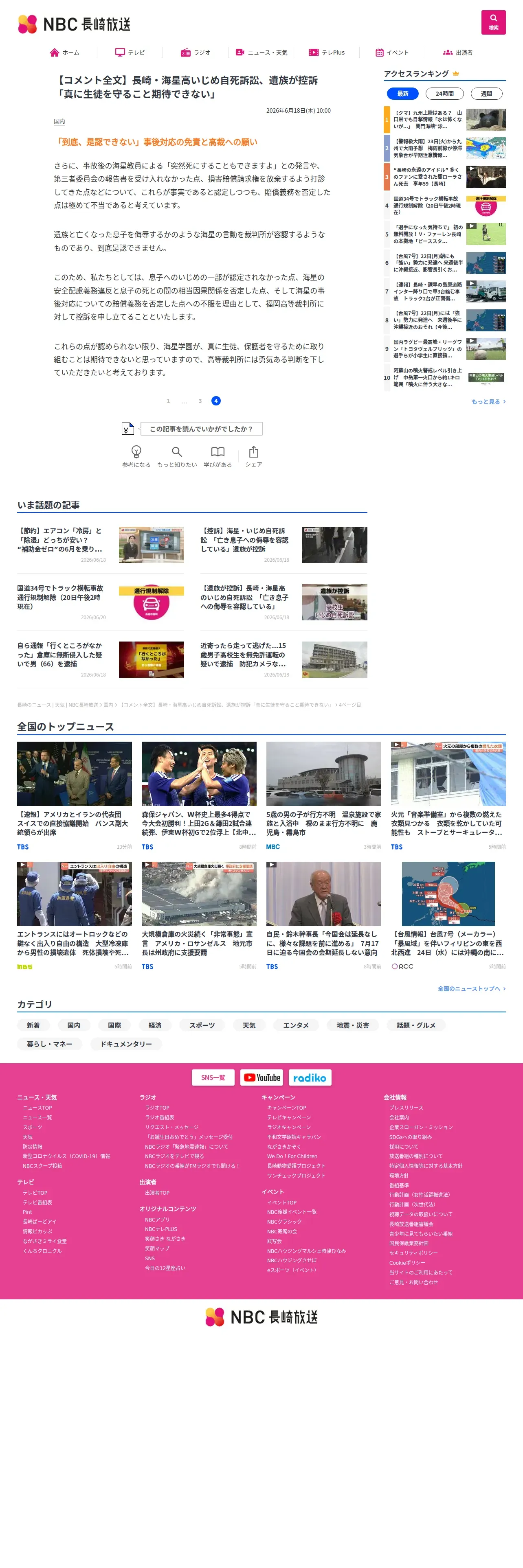Open the YouTube button in the footer
The width and height of the screenshot is (523, 1568).
[x=262, y=1077]
